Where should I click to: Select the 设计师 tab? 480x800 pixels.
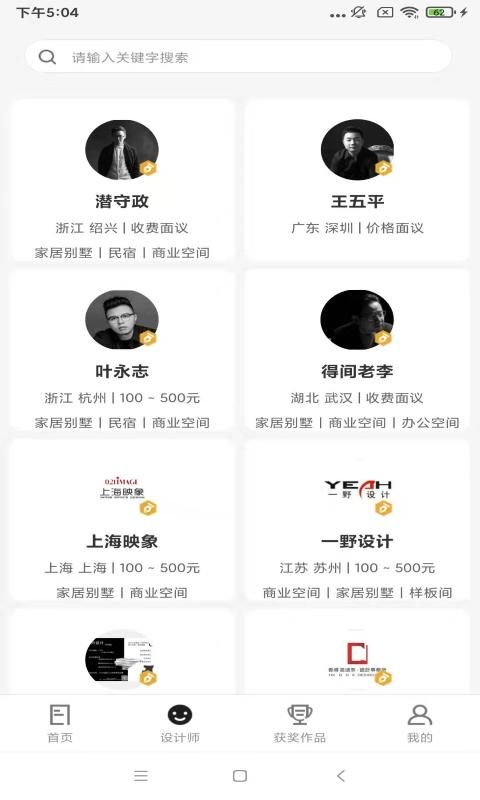180,723
